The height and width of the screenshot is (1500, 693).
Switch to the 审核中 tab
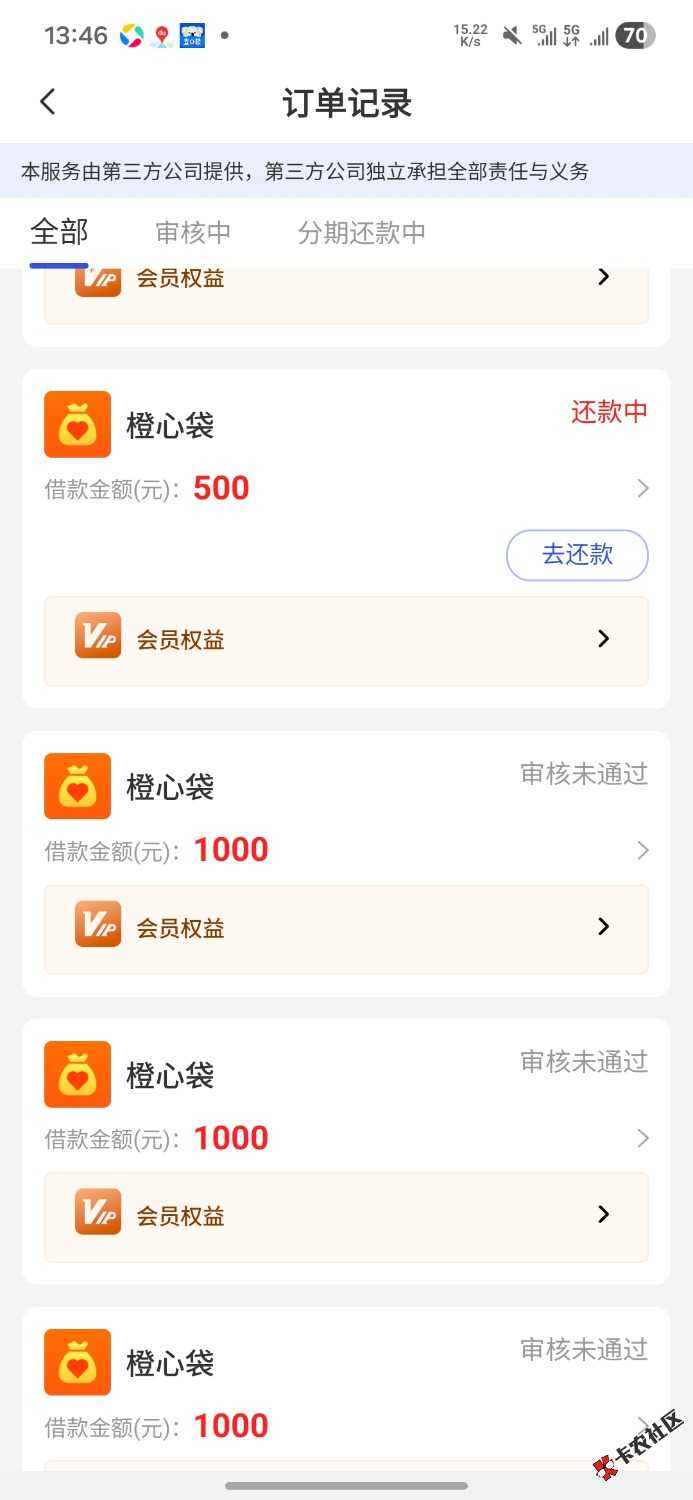tap(193, 233)
